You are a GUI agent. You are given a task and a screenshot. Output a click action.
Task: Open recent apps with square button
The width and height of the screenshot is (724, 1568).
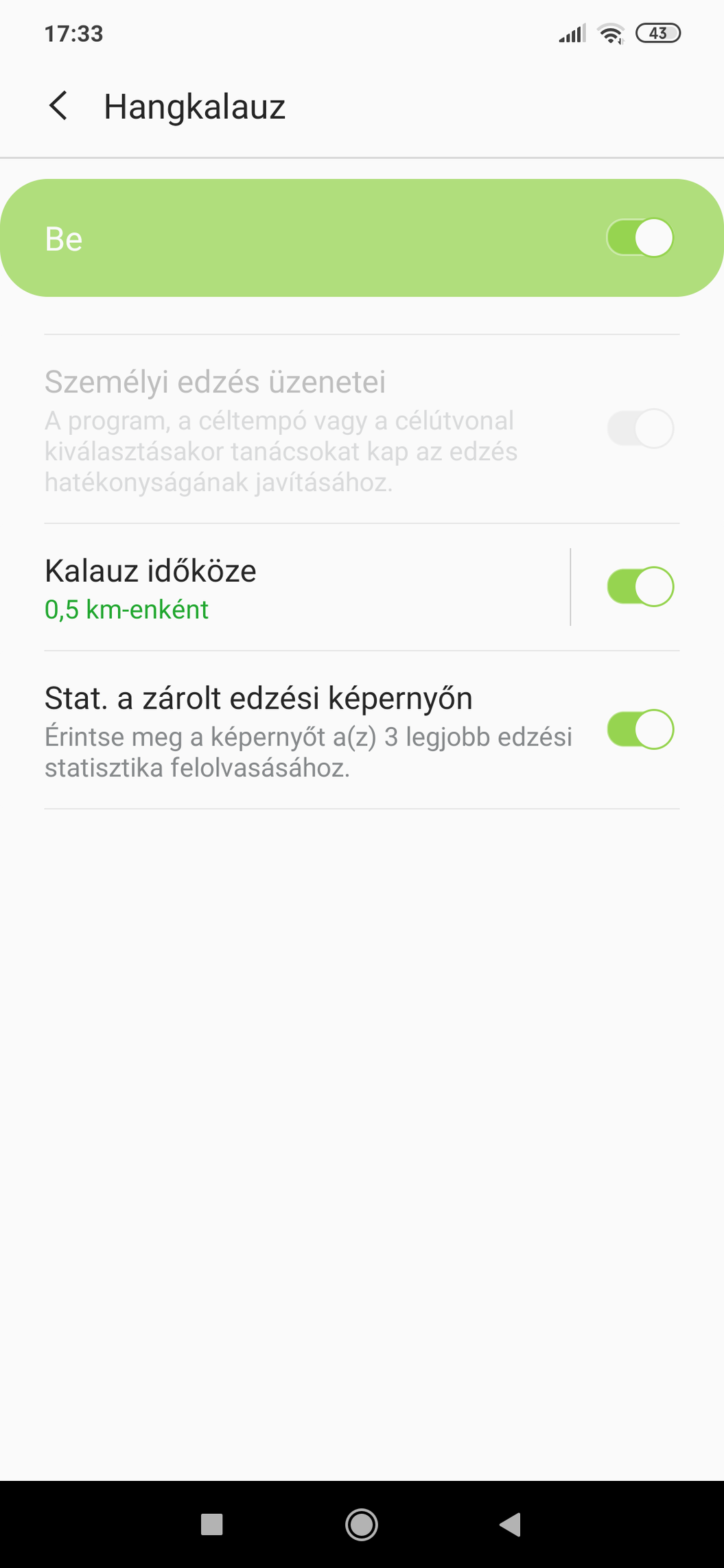coord(212,1524)
